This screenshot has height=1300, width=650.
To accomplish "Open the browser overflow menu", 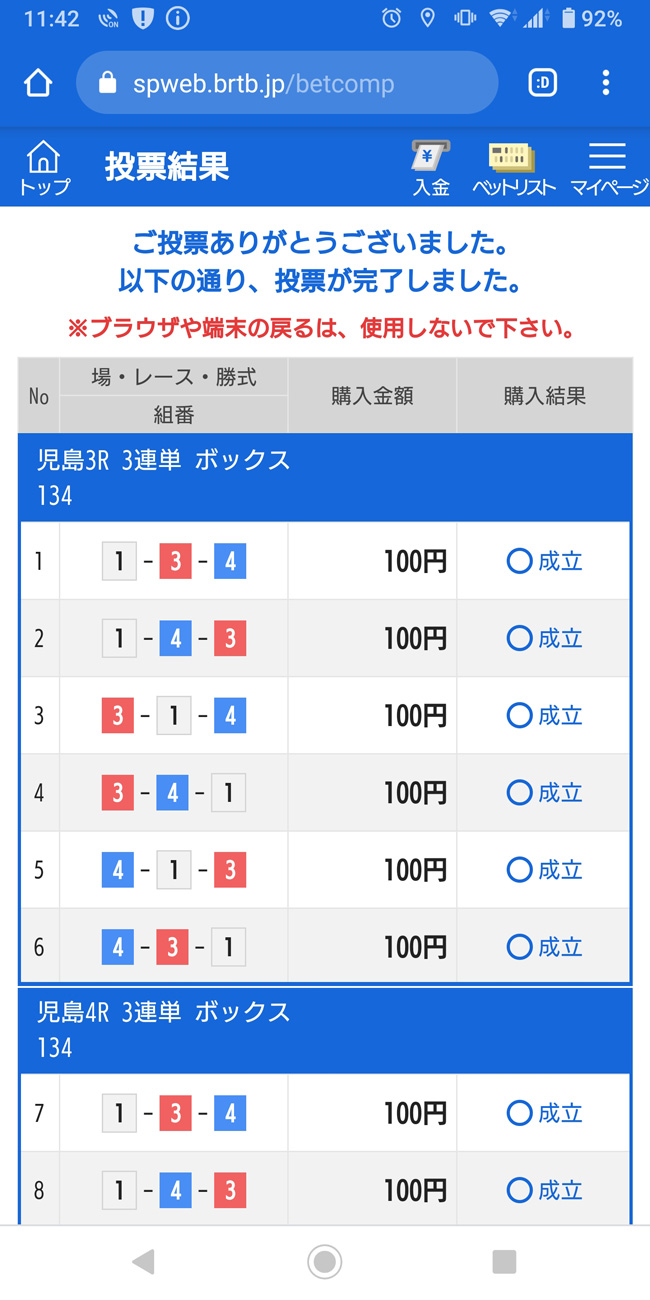I will tap(606, 83).
